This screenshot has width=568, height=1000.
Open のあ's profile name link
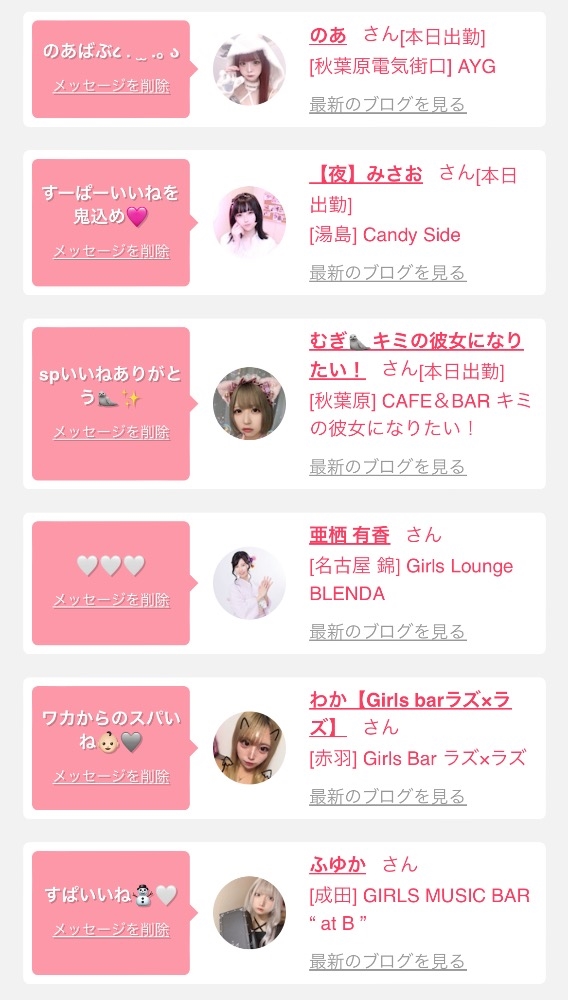point(328,36)
